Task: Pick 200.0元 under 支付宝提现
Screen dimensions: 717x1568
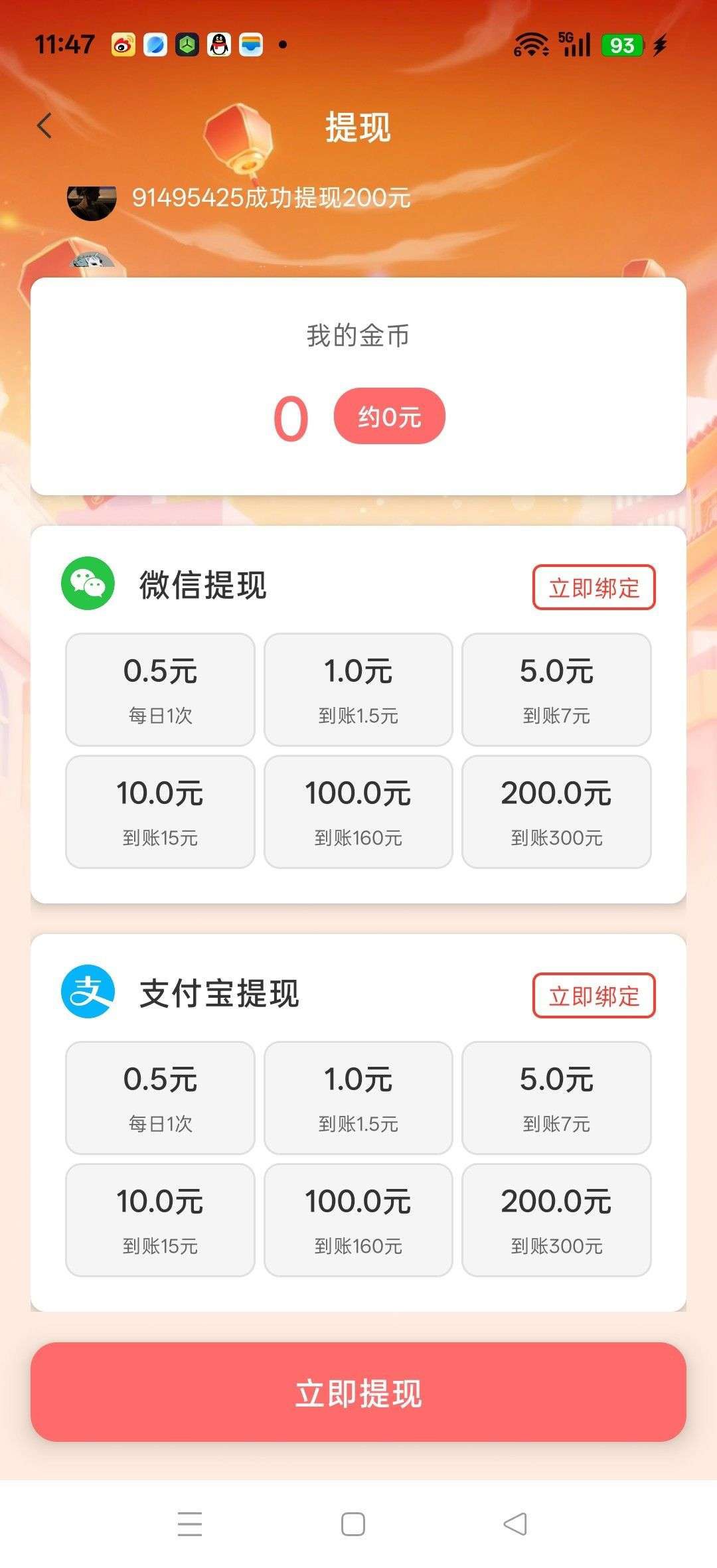Action: coord(556,1220)
